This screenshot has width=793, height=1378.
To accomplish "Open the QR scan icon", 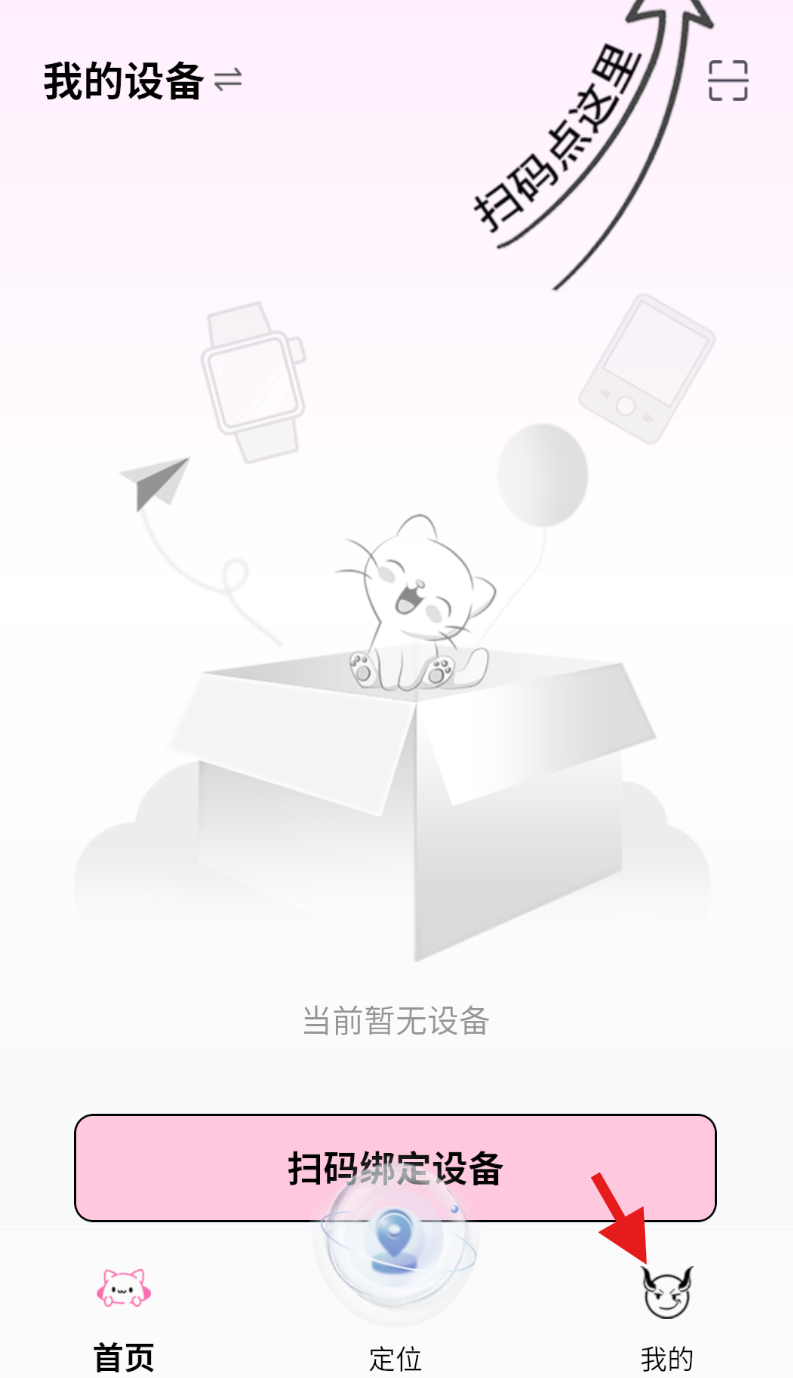I will pos(728,81).
